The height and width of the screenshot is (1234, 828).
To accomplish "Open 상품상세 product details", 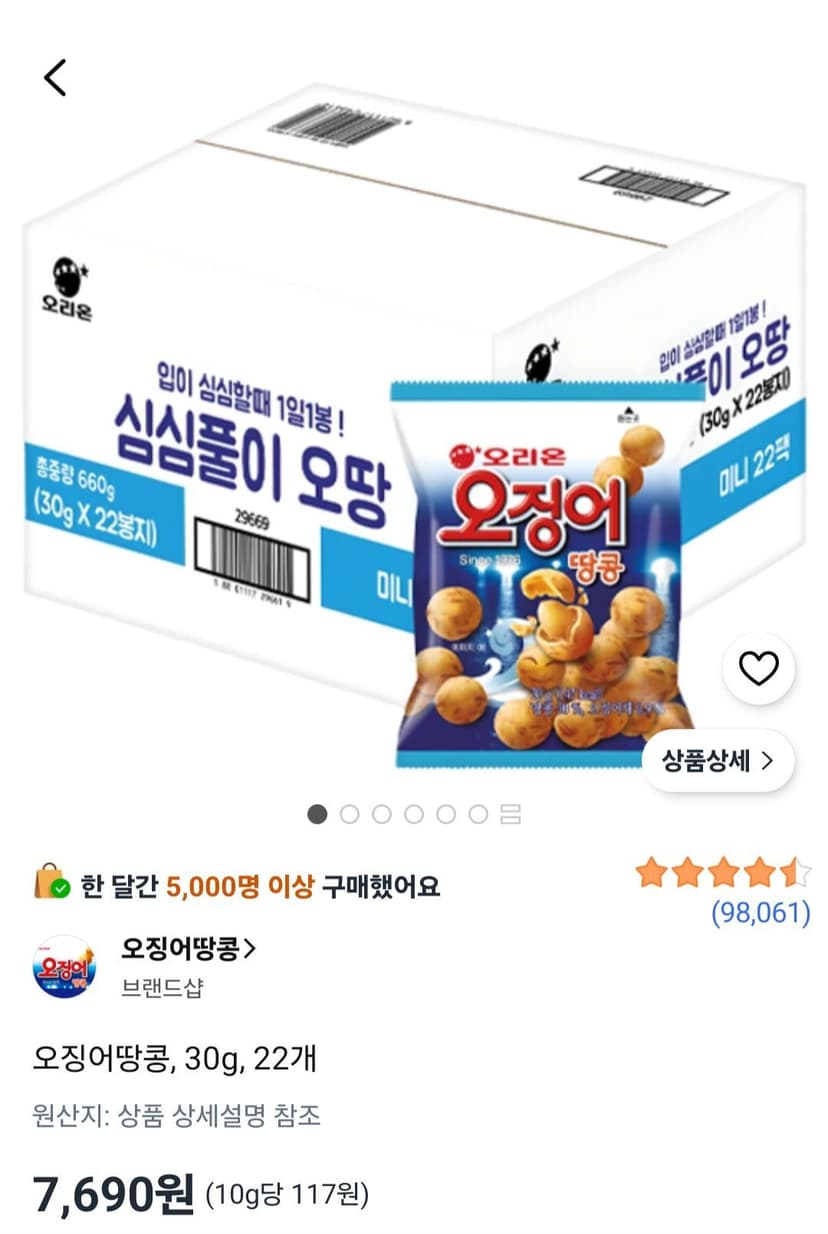I will click(718, 761).
